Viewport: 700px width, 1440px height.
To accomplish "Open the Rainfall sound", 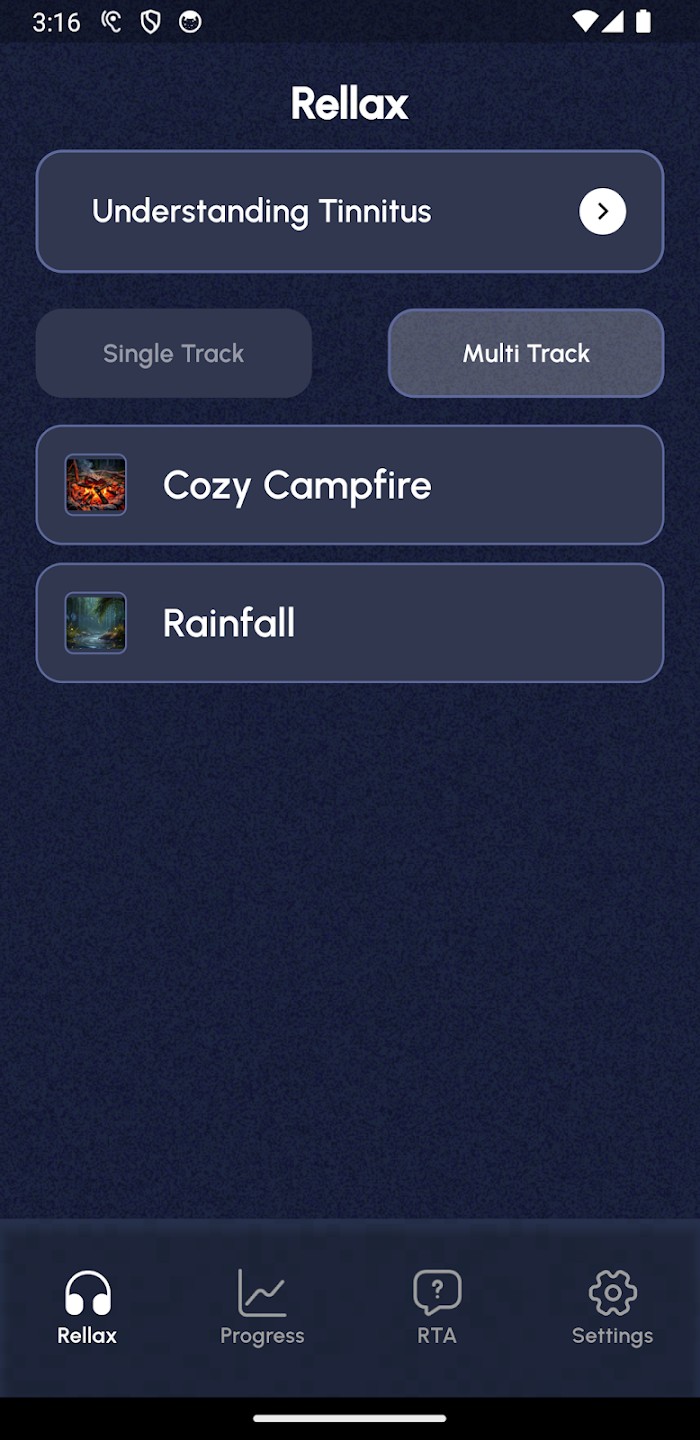I will tap(349, 623).
